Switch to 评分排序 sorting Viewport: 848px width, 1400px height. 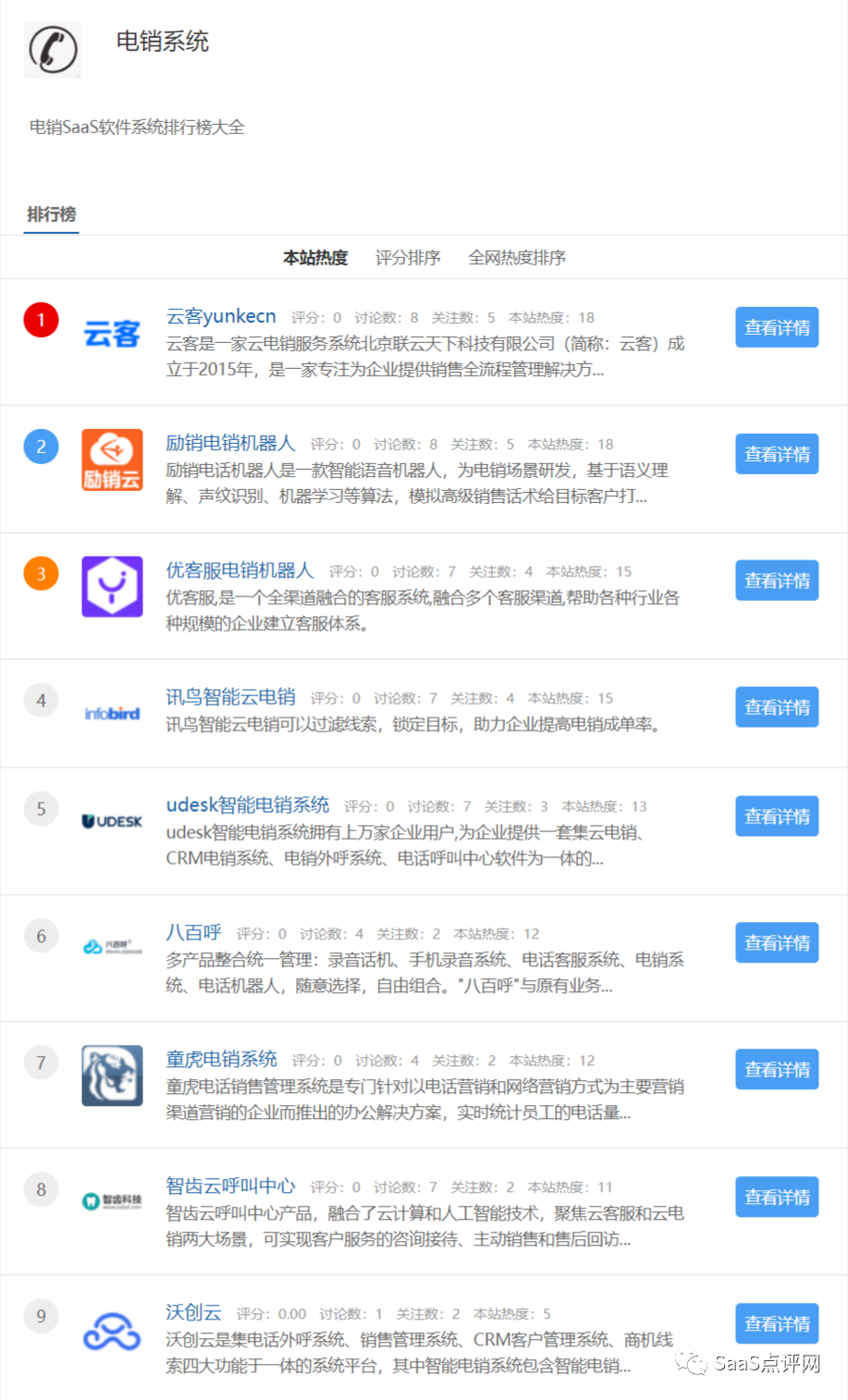408,258
